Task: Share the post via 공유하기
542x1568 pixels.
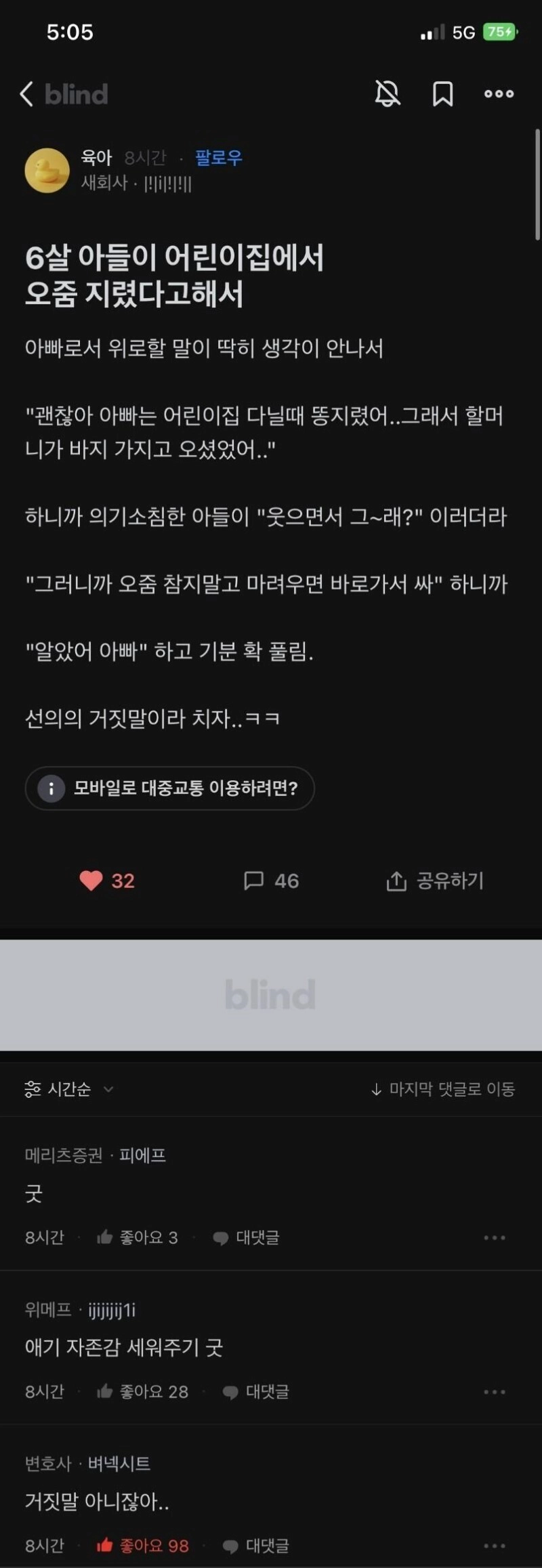Action: (434, 880)
